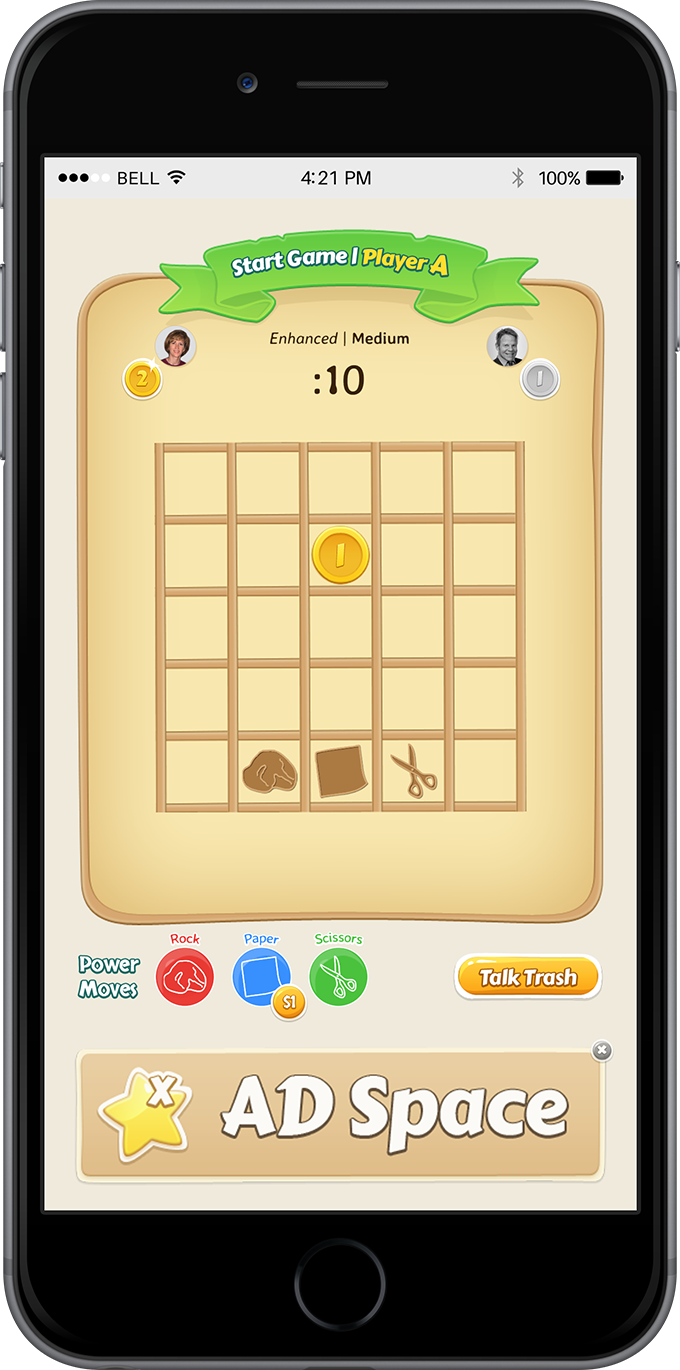Tap the Talk Trash button
Image resolution: width=680 pixels, height=1370 pixels.
527,977
